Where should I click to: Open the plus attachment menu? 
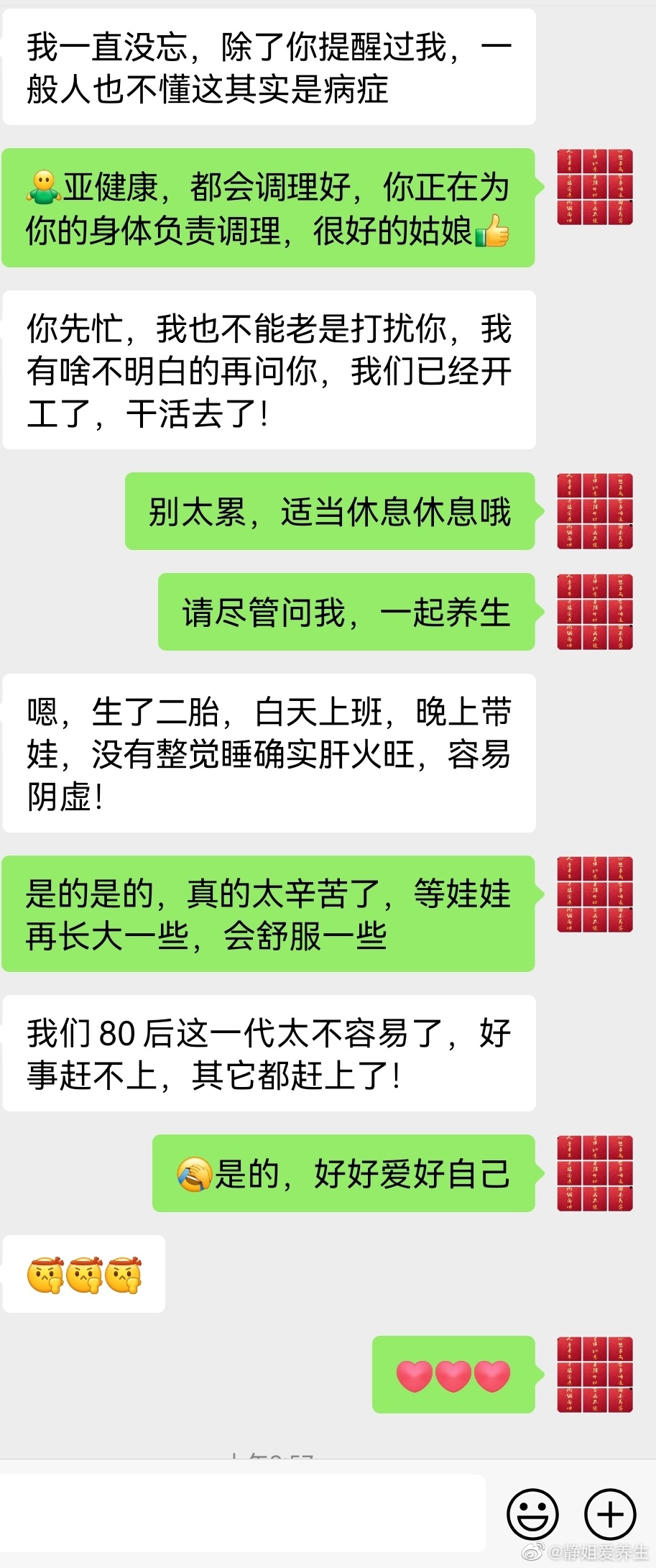point(610,1514)
